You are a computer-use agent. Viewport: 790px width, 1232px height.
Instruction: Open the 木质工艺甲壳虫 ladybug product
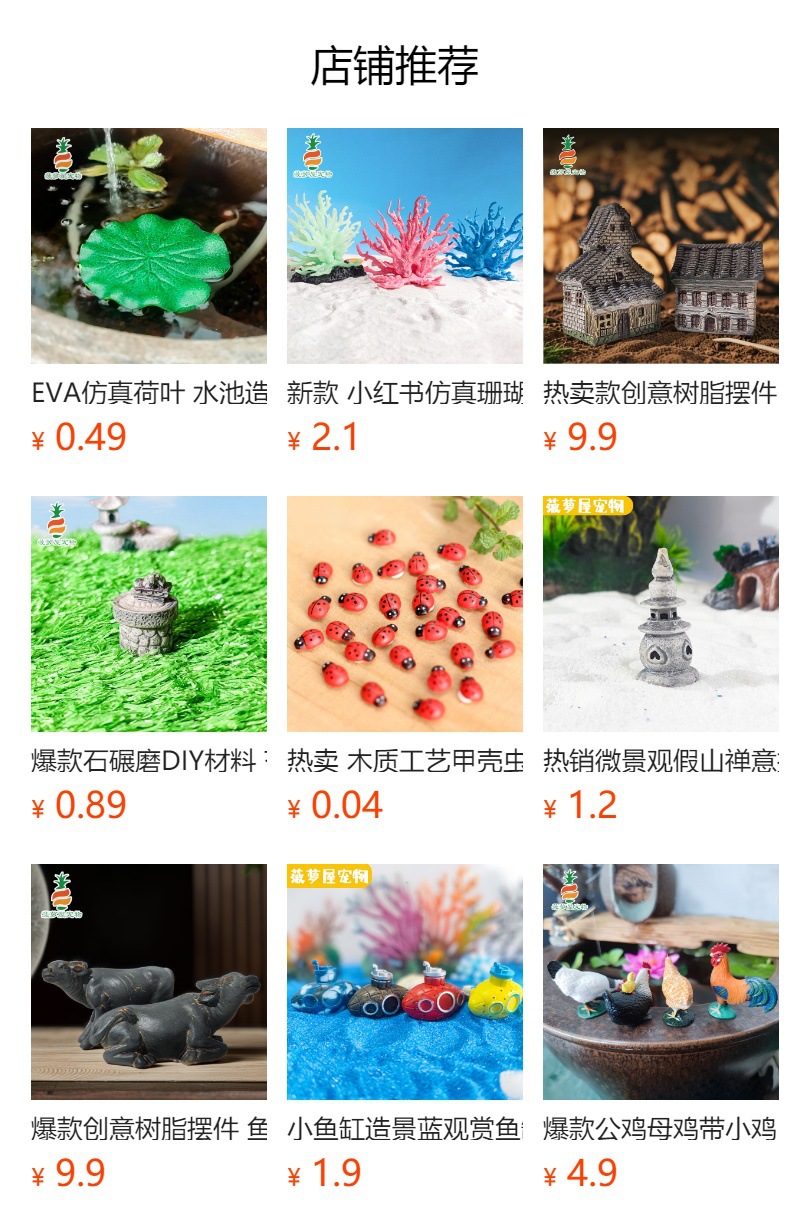[405, 660]
